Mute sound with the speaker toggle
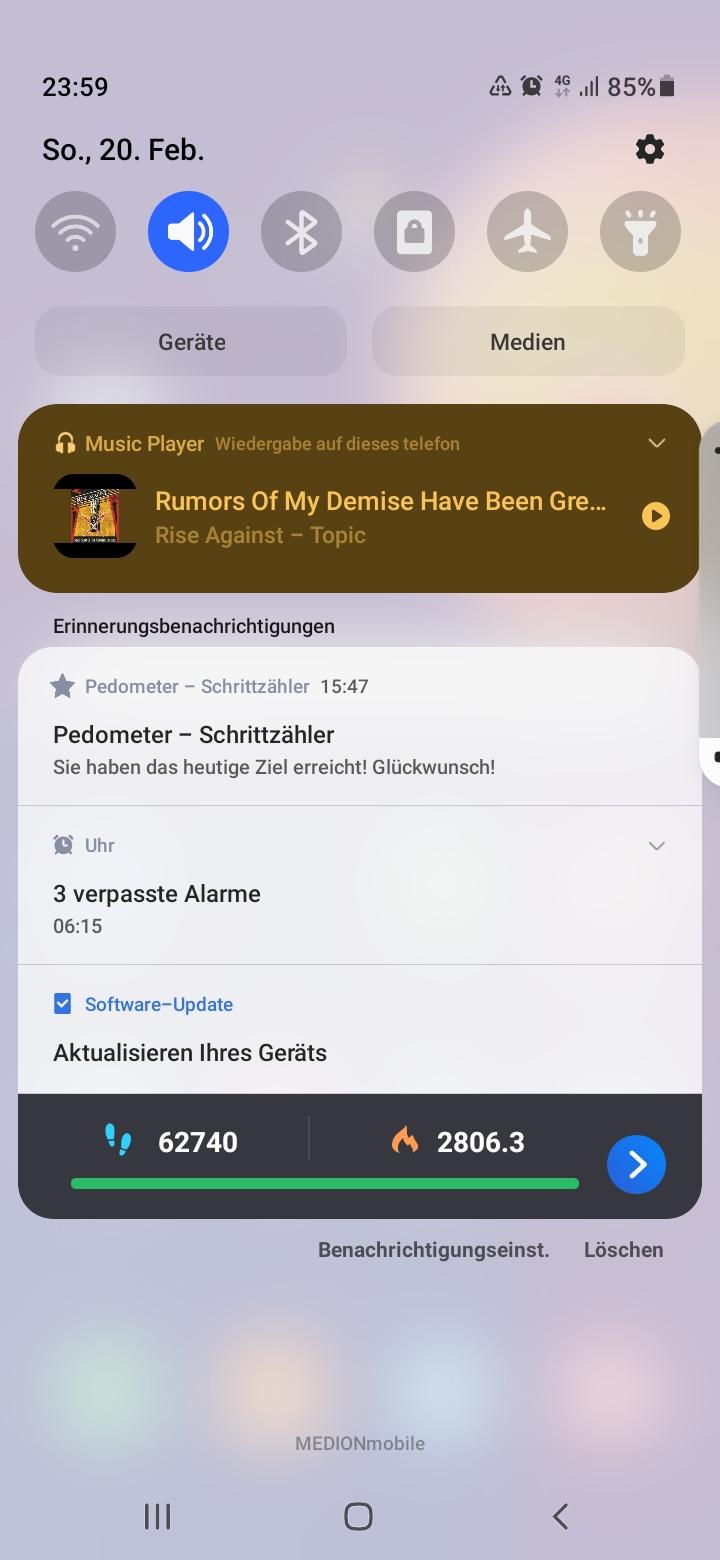Screen dimensions: 720x1560 [188, 232]
